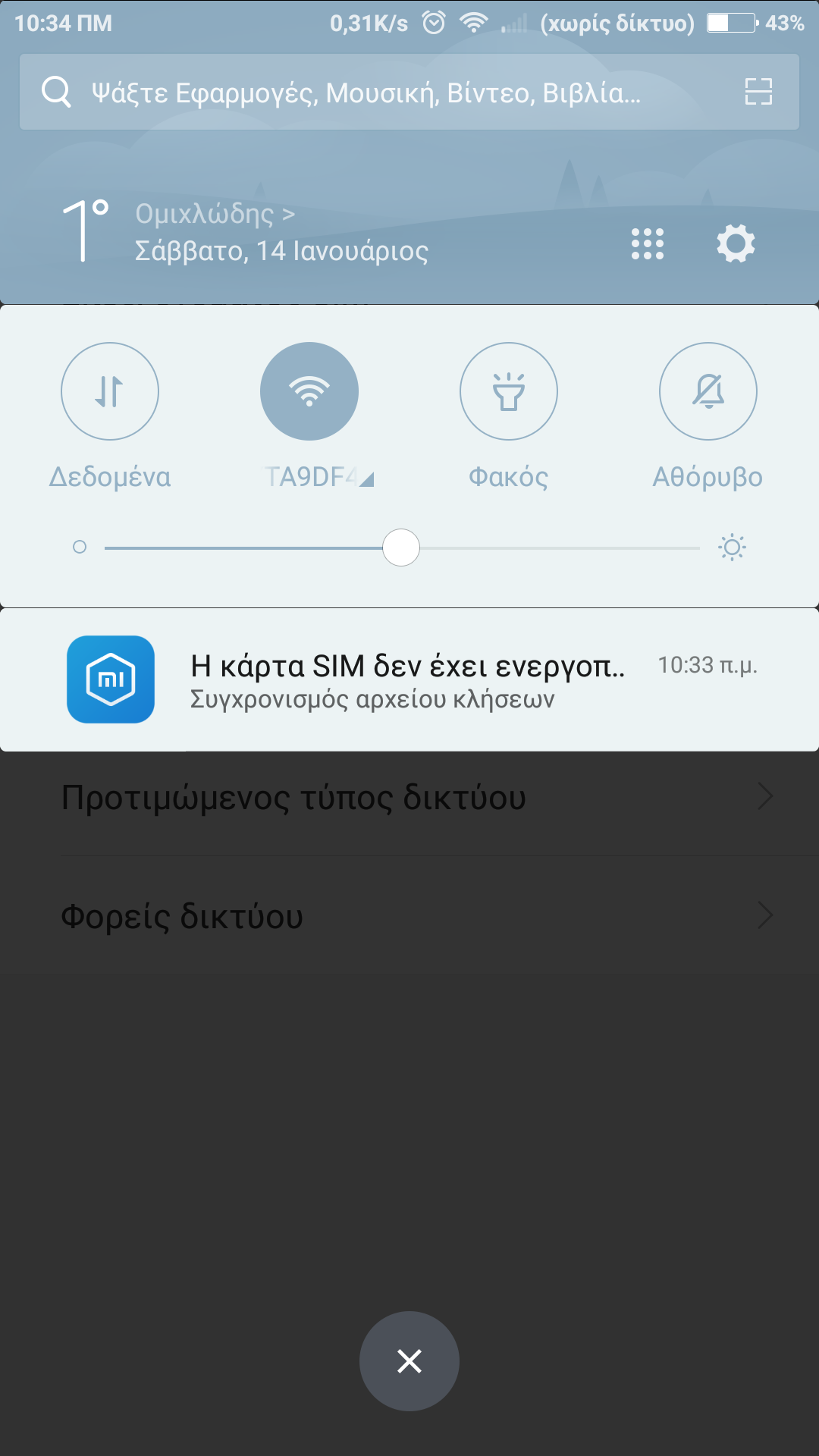Expand Wi-Fi network list TA9DF4
Screen dimensions: 819x1456
318,477
